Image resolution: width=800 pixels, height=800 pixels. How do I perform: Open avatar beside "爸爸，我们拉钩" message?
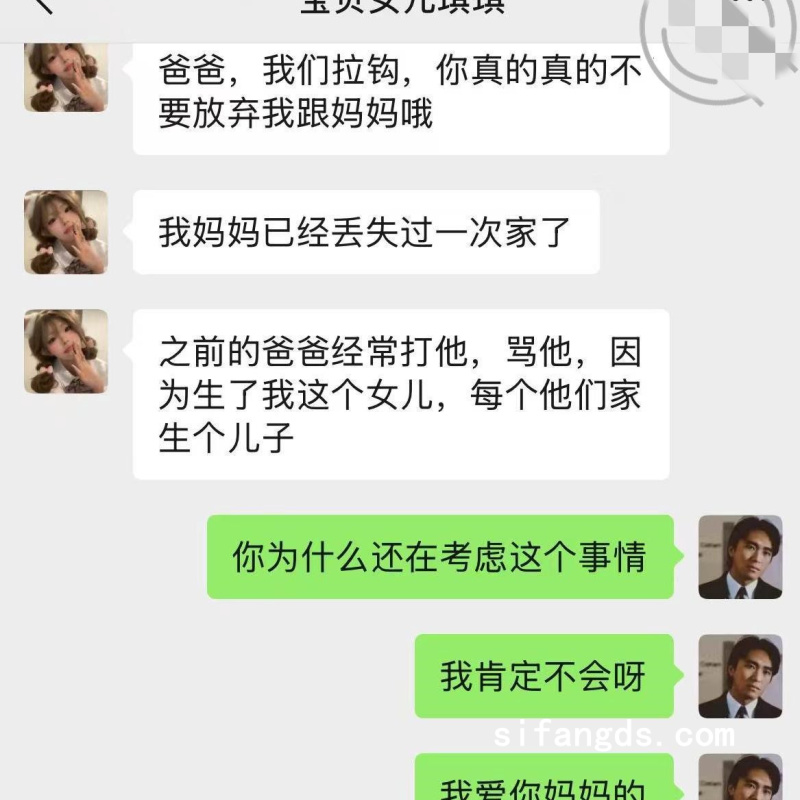tap(66, 78)
